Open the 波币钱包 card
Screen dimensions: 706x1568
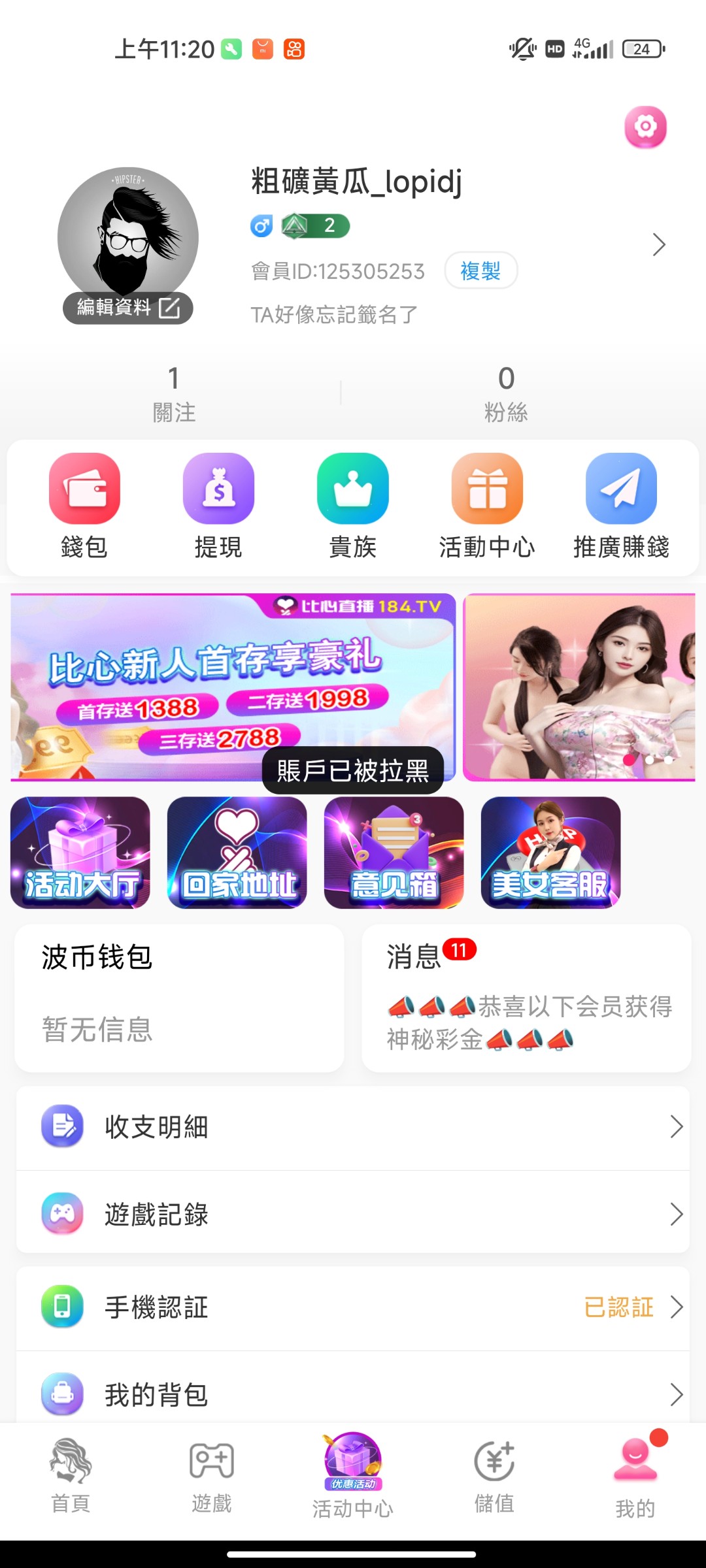[179, 998]
